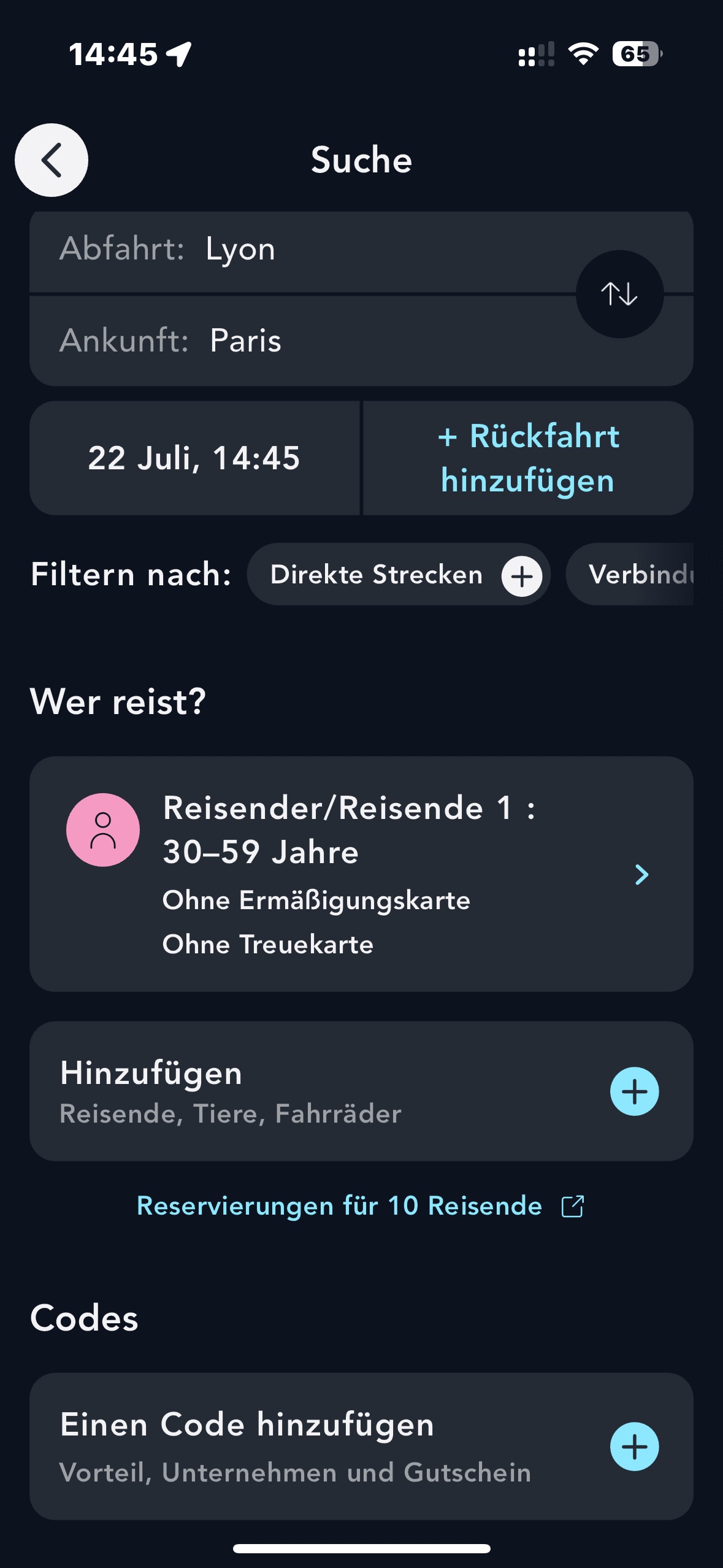
Task: Select the pink traveler avatar icon
Action: point(102,829)
